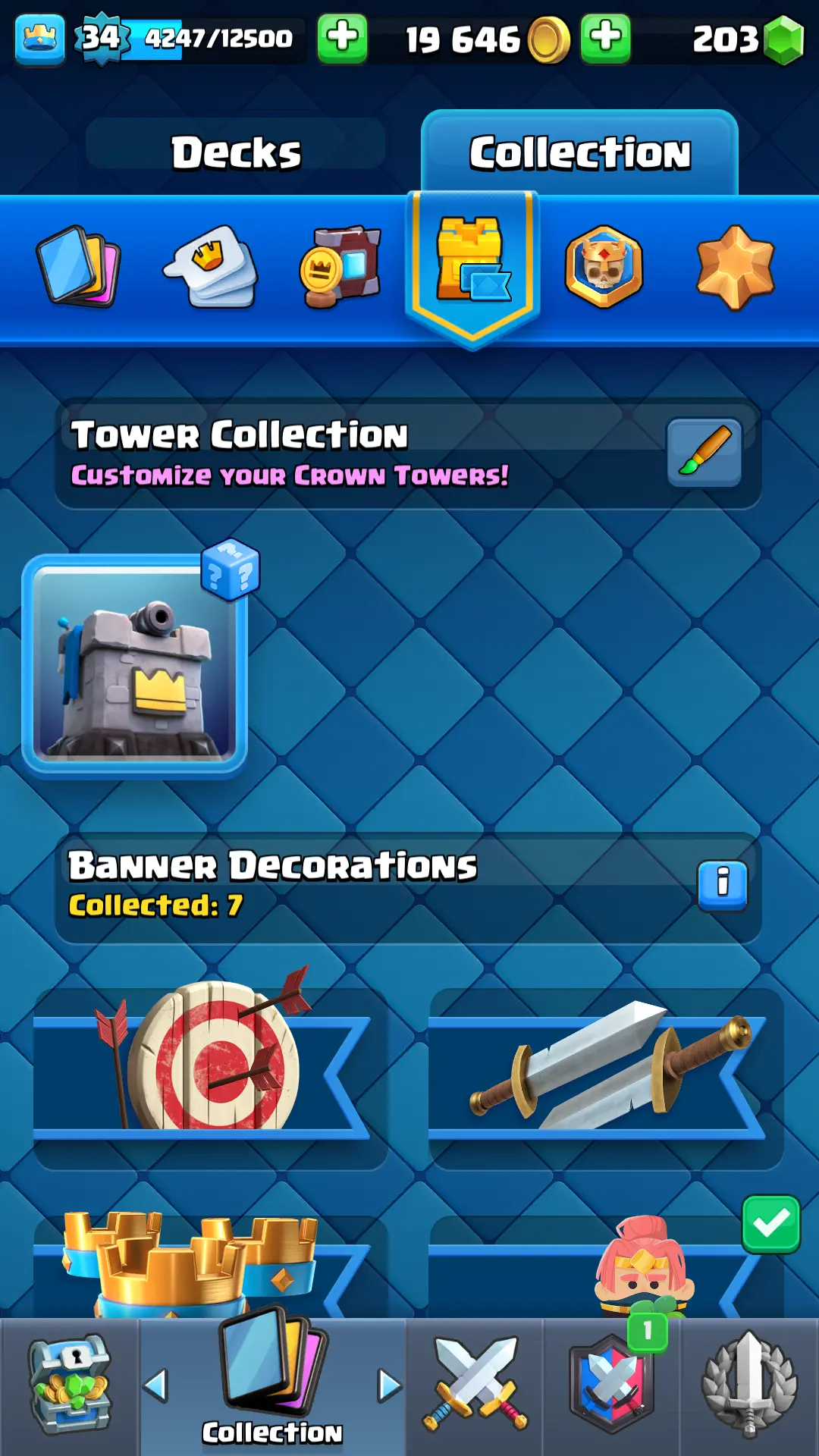Viewport: 819px width, 1456px height.
Task: Open the banners collection sub-tab
Action: 340,266
